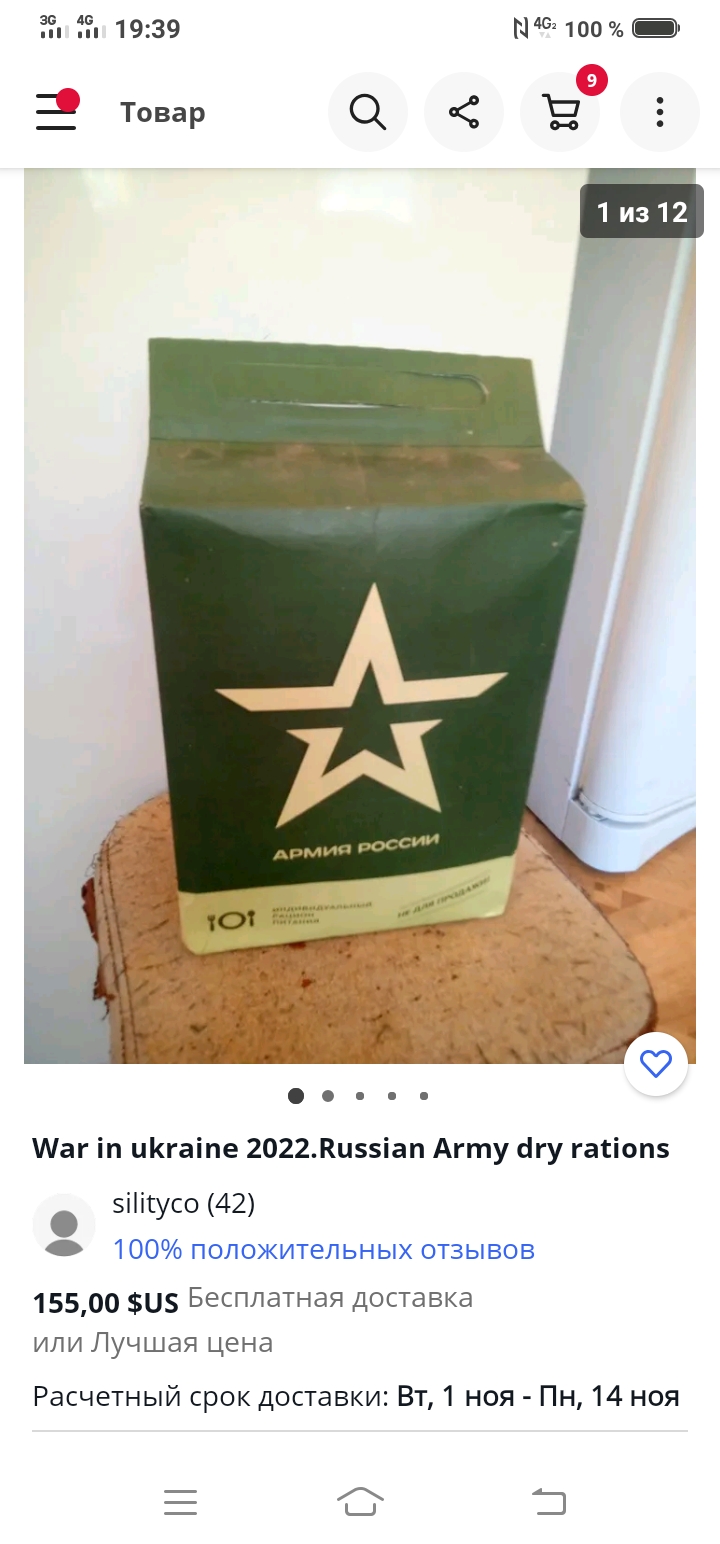This screenshot has height=1544, width=720.
Task: Open the three-dot overflow menu
Action: 660,112
